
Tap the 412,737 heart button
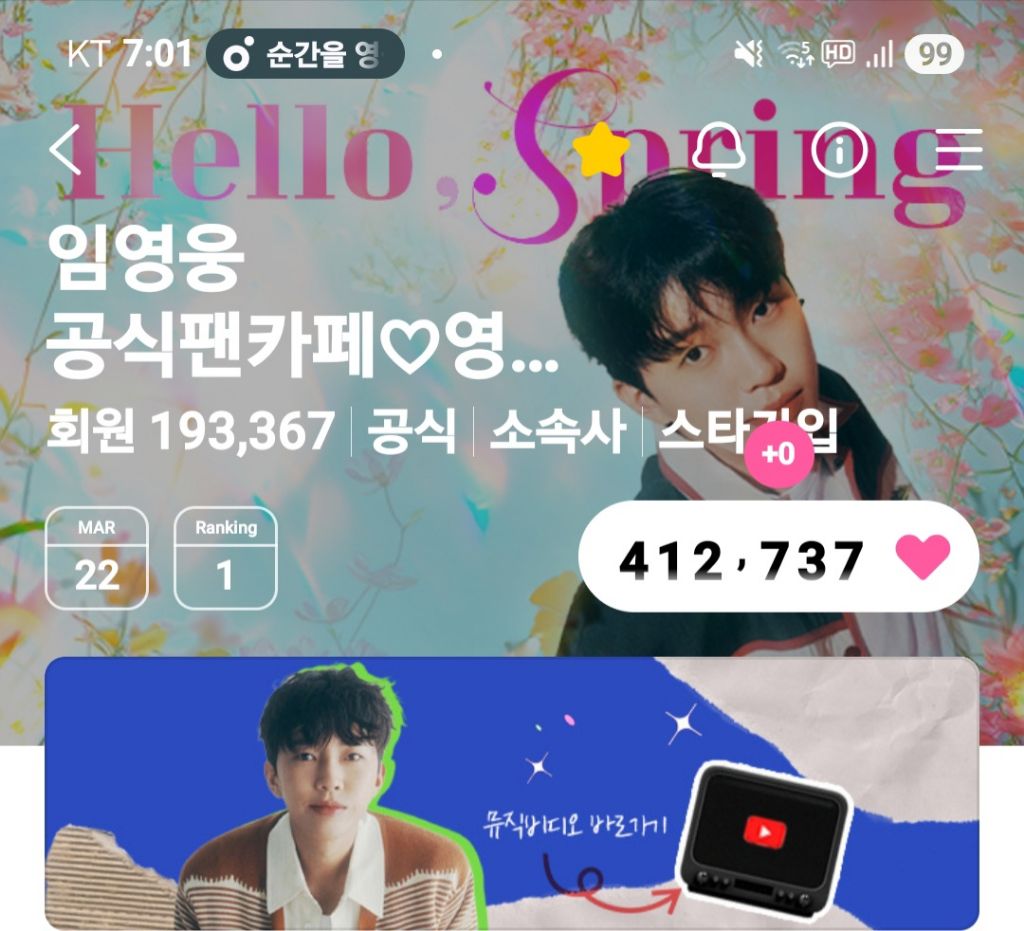point(778,557)
